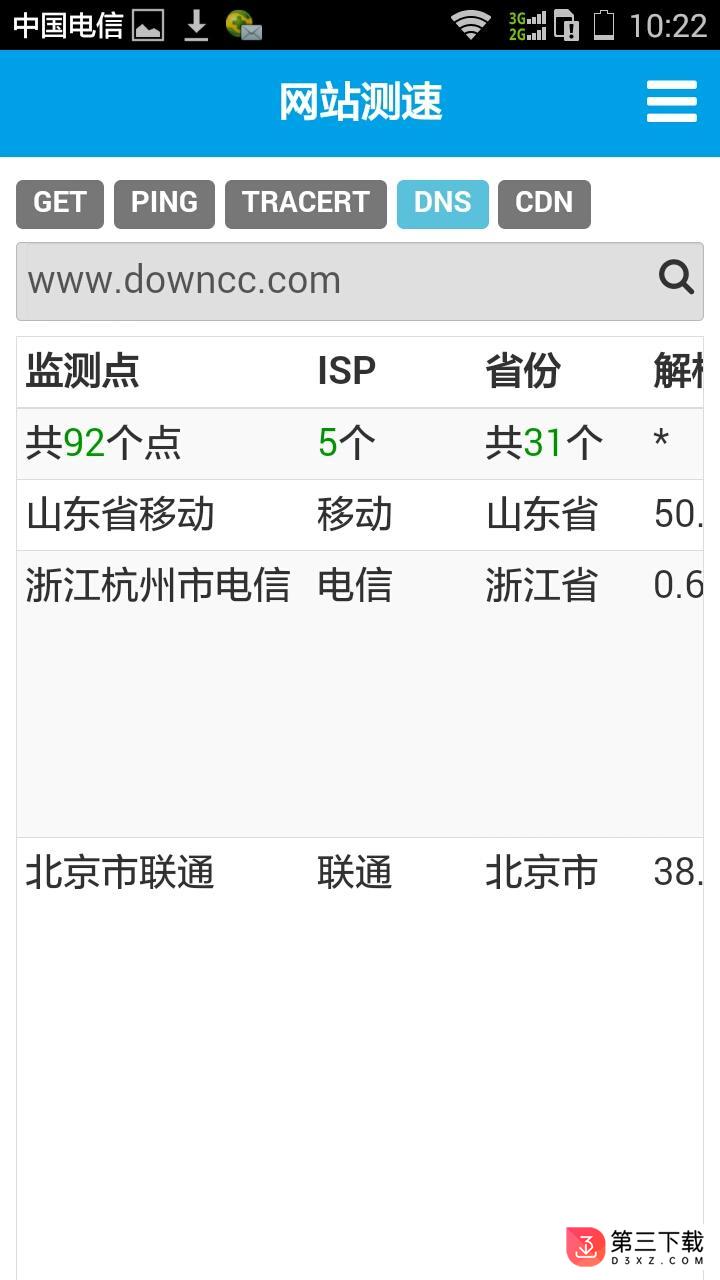
Task: Run the search with magnifier icon
Action: pos(677,278)
